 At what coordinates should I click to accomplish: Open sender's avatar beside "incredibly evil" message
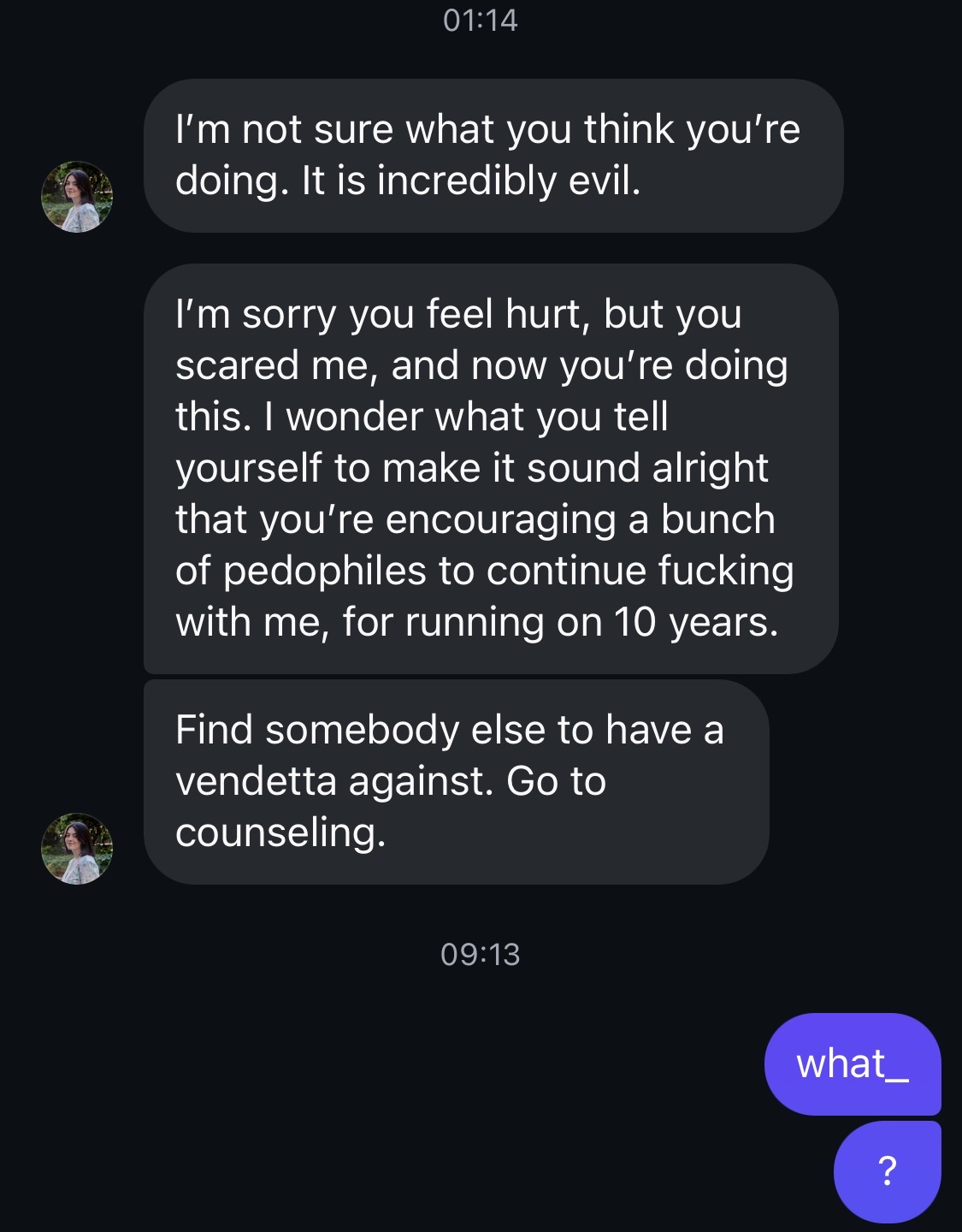(x=77, y=197)
